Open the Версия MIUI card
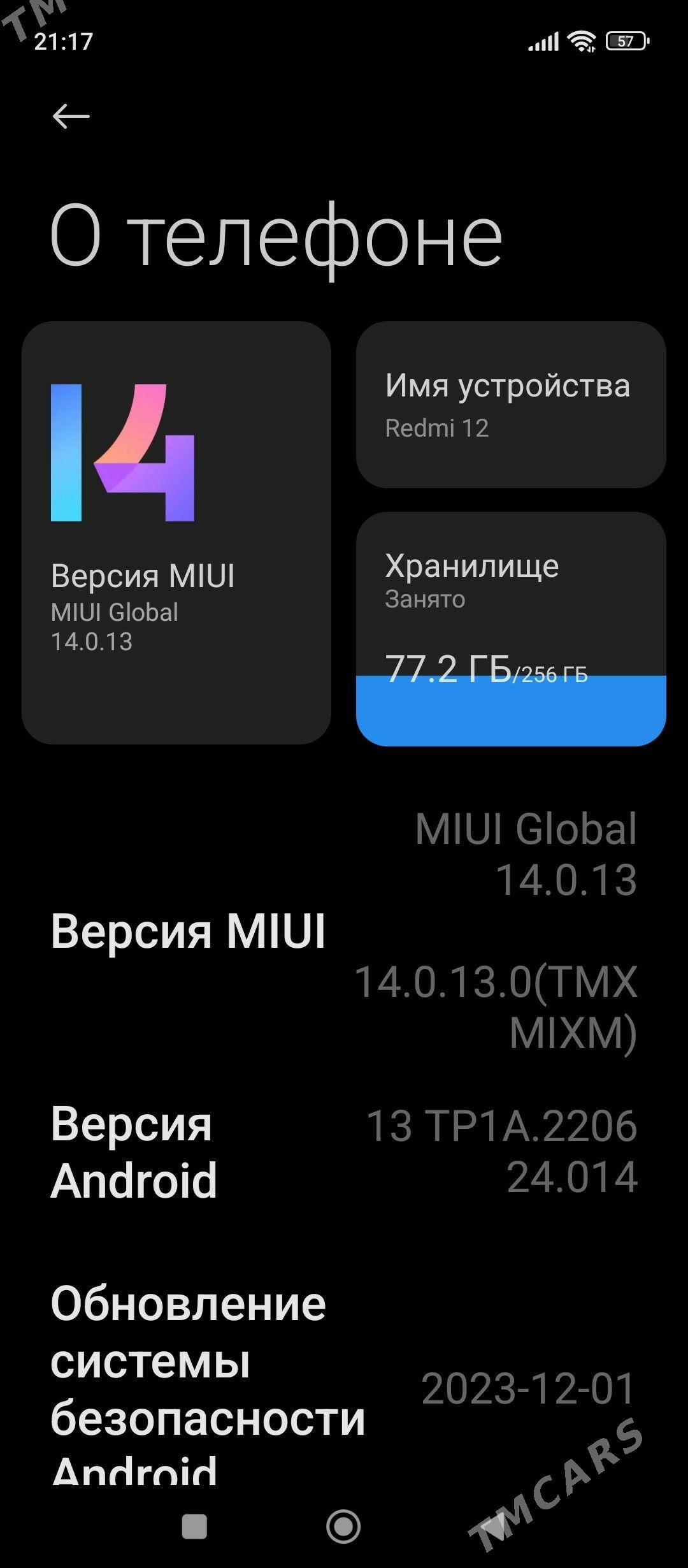 click(176, 532)
